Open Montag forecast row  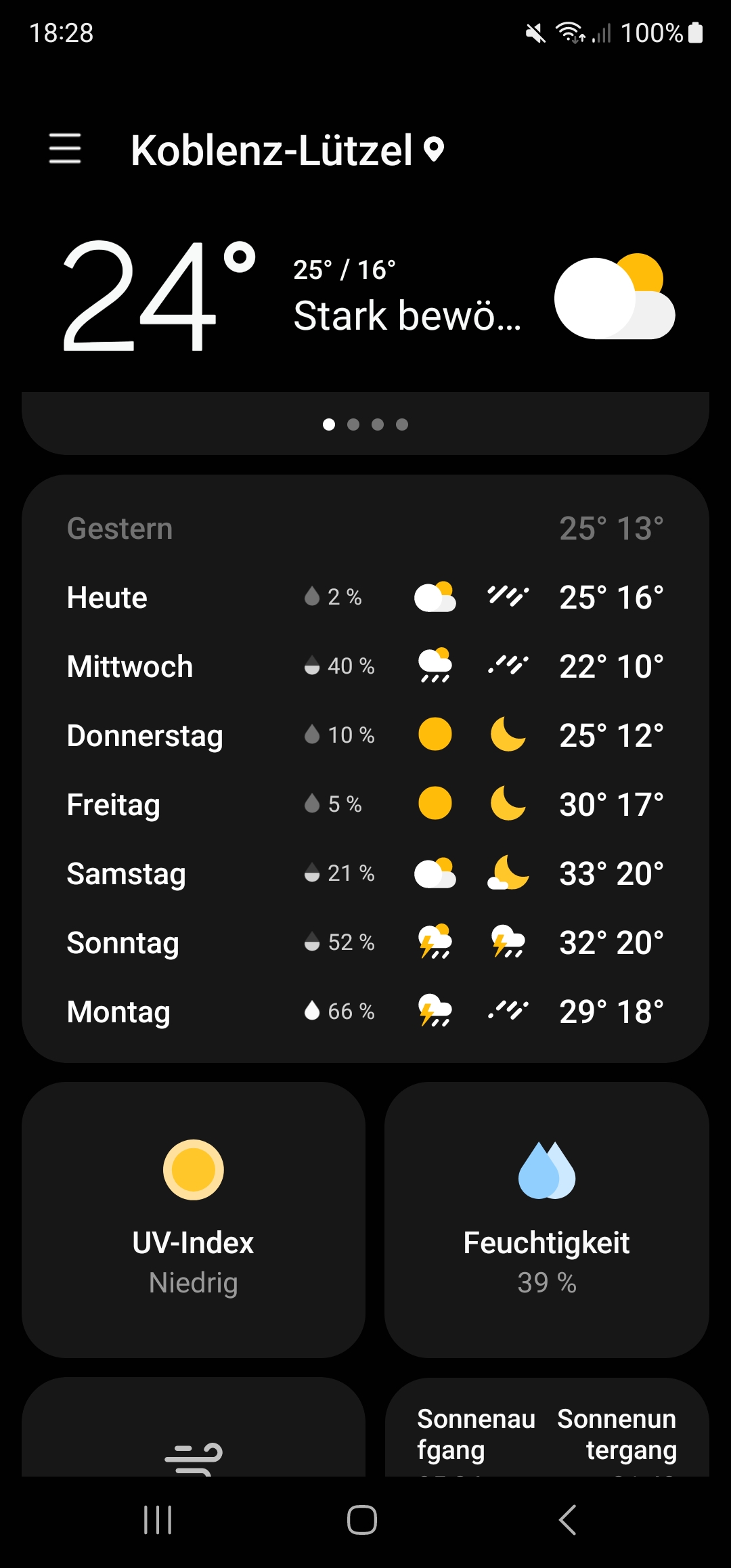coord(365,1012)
